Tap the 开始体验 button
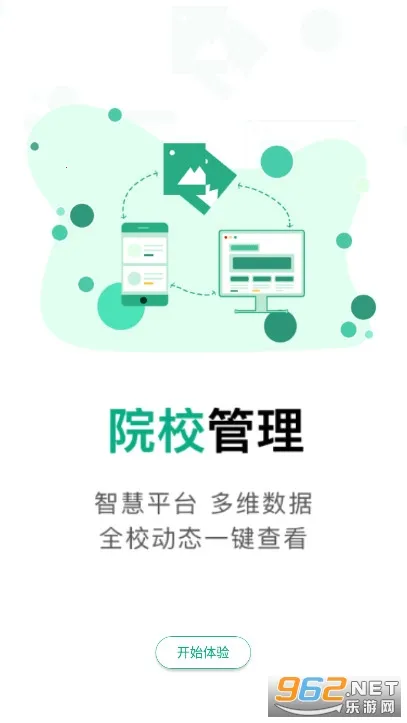 pos(203,652)
